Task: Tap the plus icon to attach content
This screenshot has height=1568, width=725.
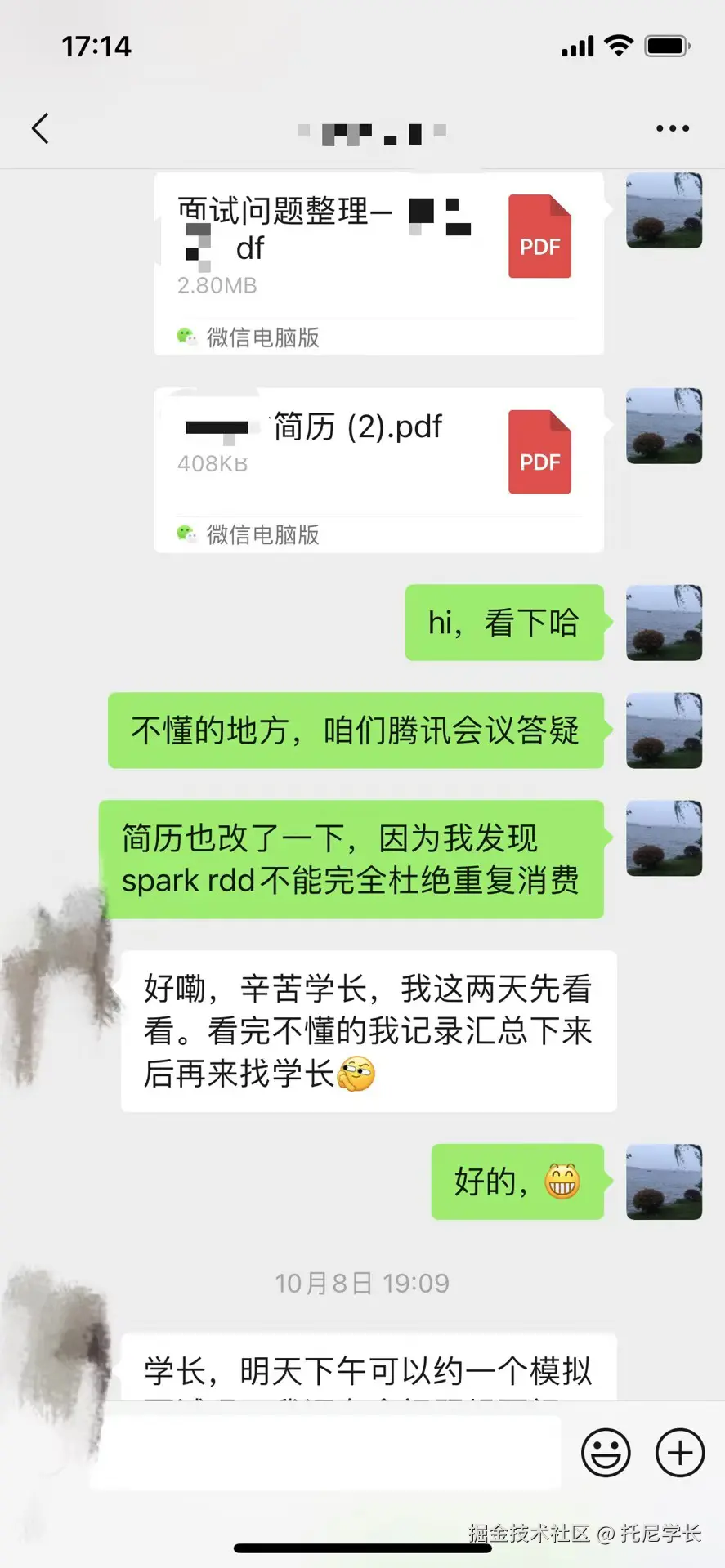Action: 678,1454
